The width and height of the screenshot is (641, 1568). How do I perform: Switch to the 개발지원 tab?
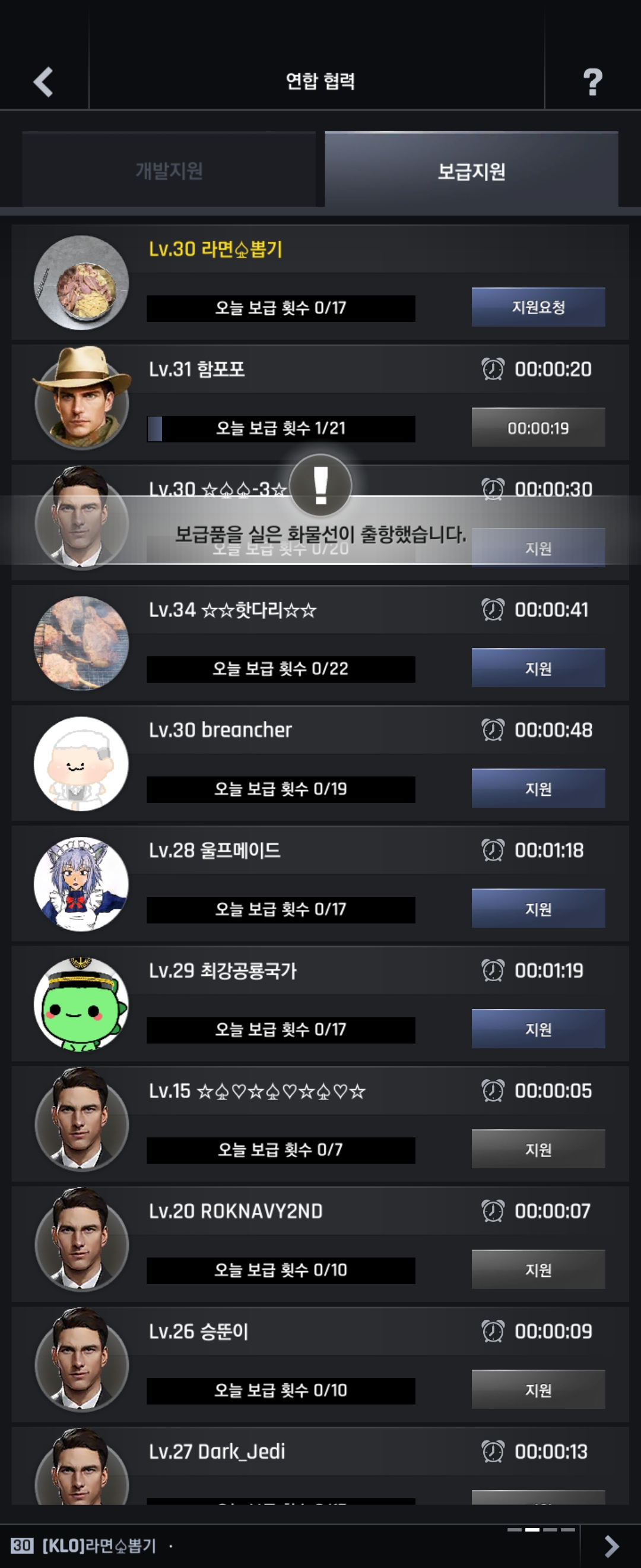[169, 170]
